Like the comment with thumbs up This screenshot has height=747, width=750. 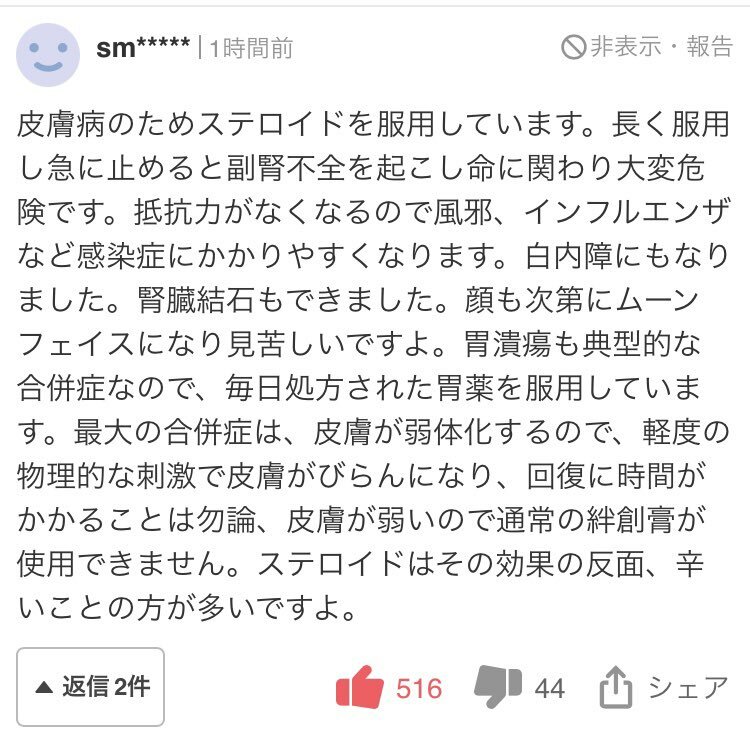pos(360,688)
